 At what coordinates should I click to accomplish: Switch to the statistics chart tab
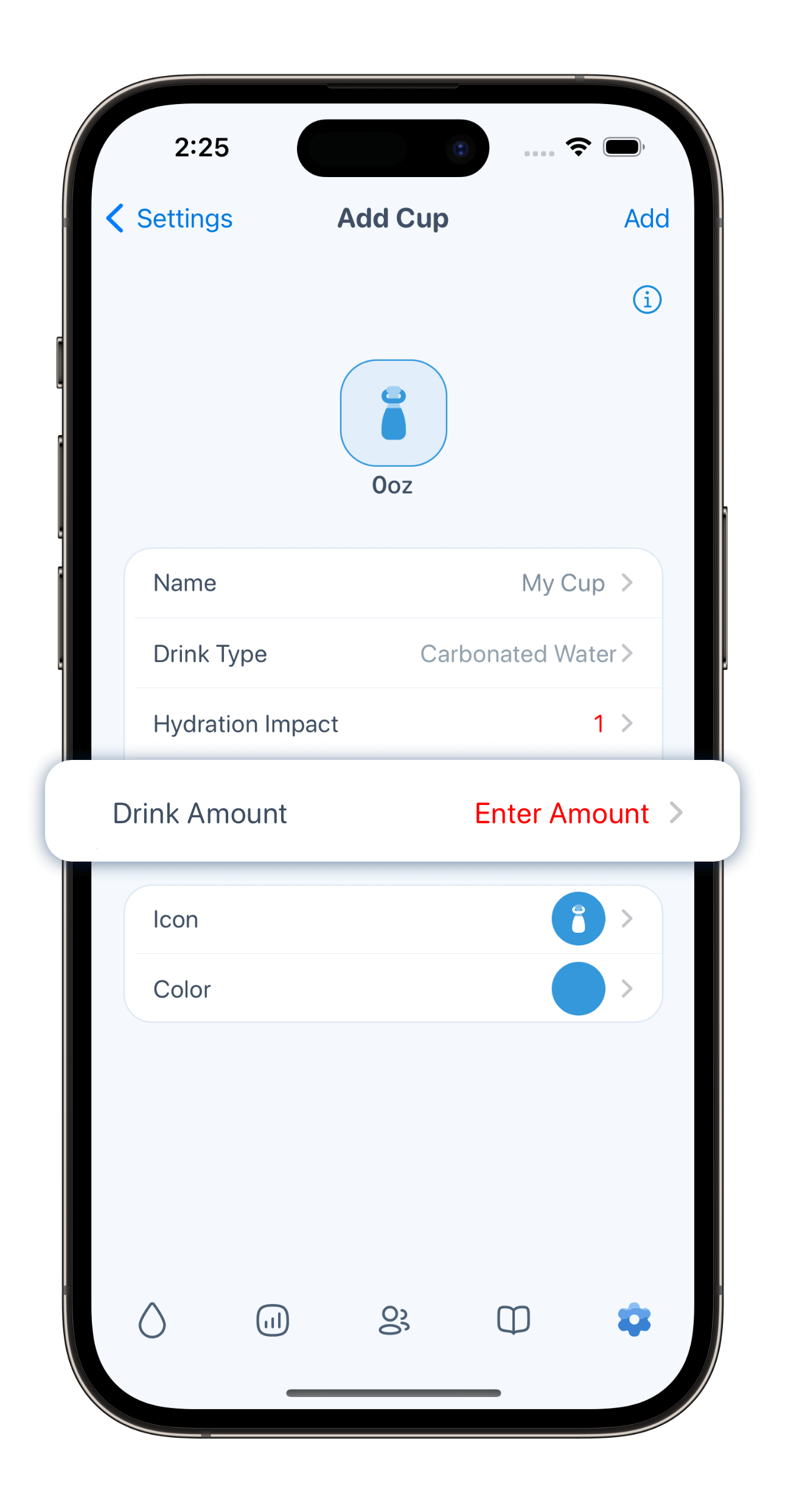(273, 1320)
